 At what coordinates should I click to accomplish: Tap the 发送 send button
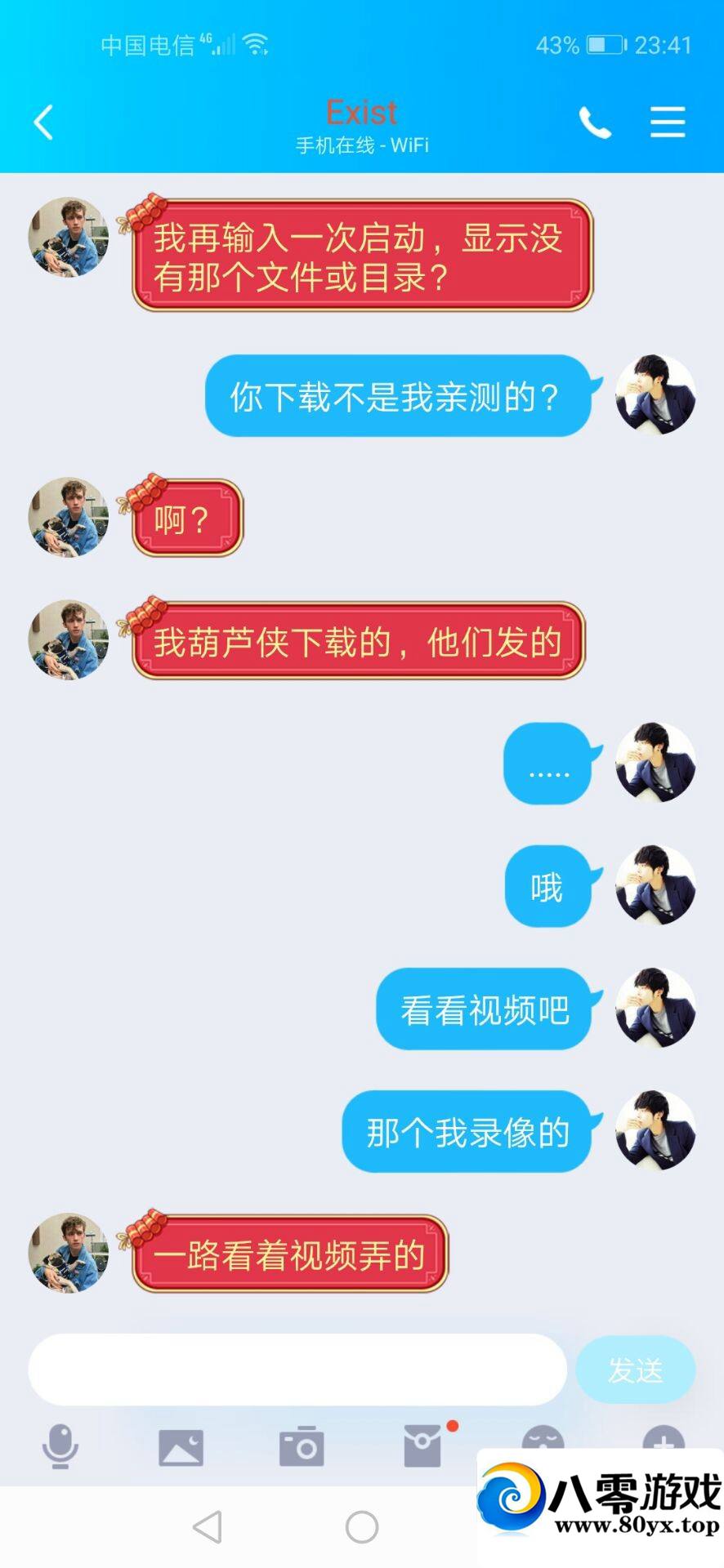pyautogui.click(x=635, y=1370)
